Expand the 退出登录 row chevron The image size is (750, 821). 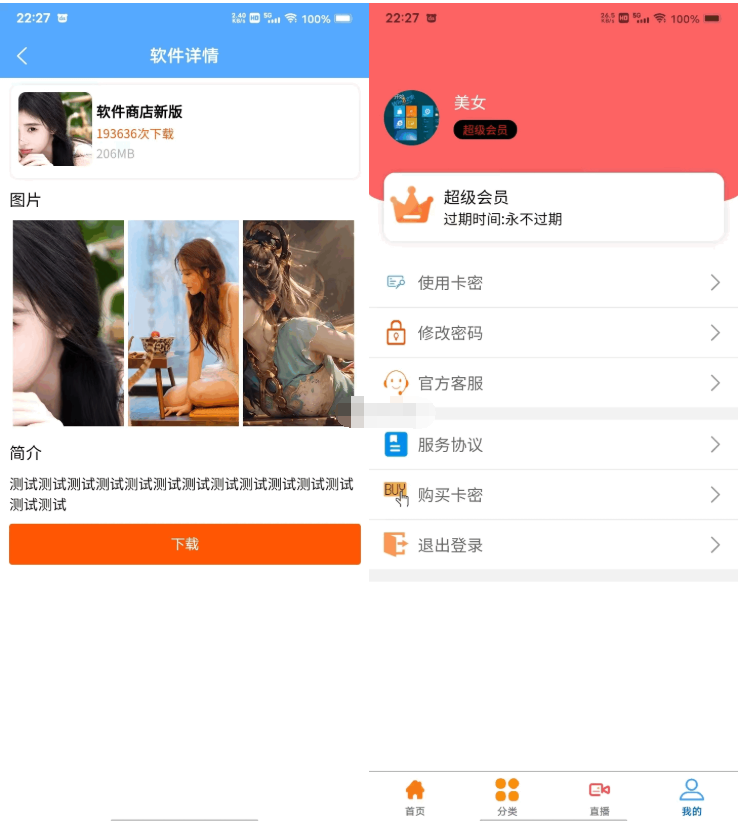(714, 544)
